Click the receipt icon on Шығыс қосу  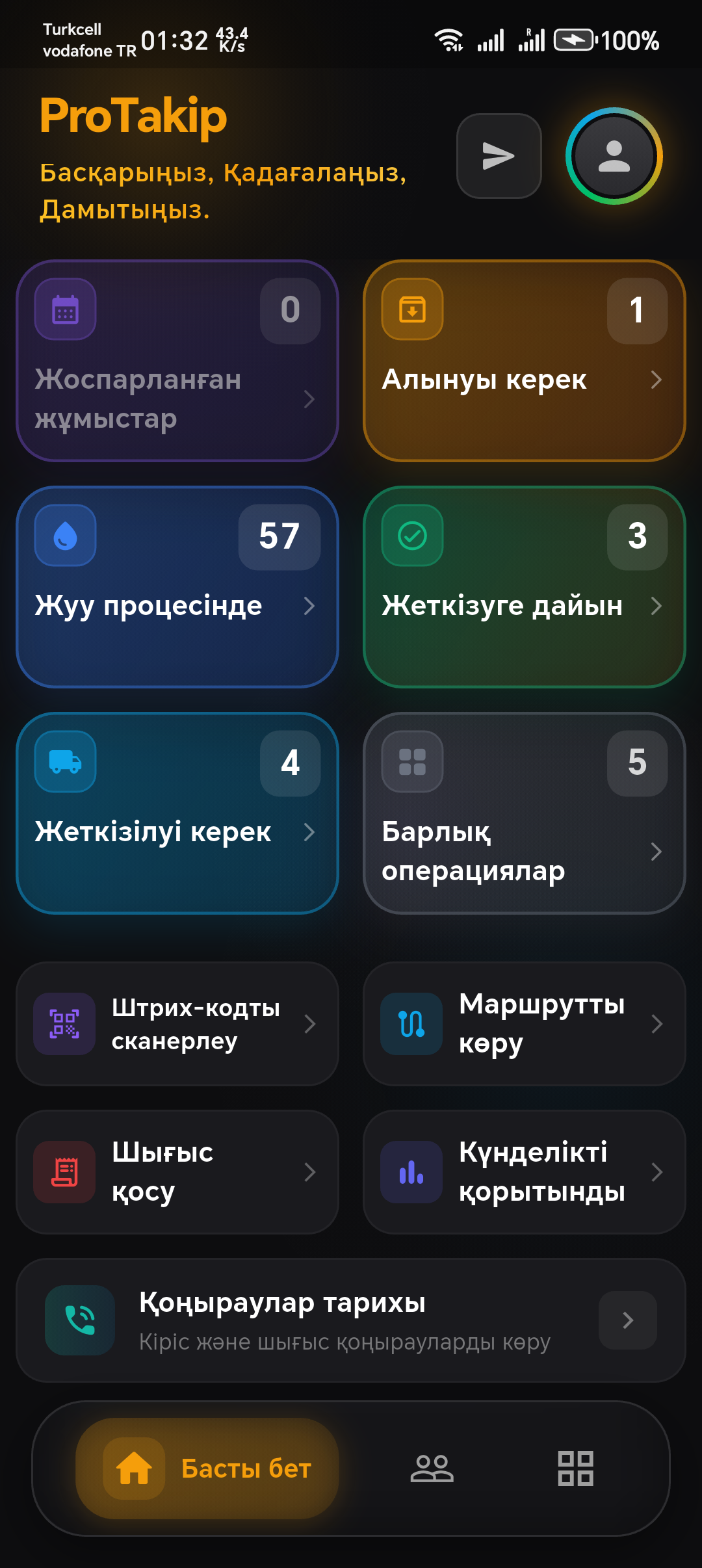click(65, 1173)
